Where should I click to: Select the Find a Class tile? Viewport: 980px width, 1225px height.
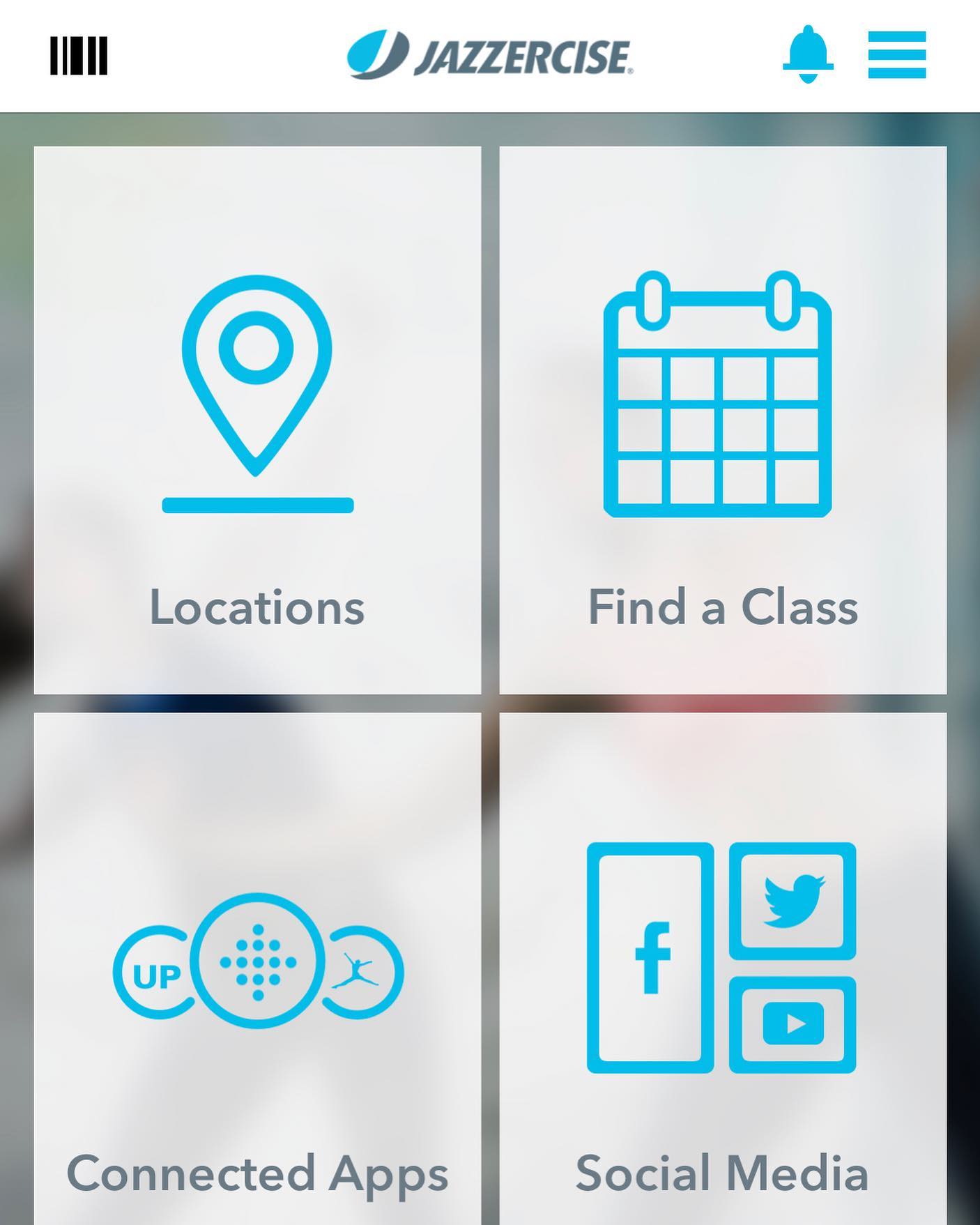pyautogui.click(x=723, y=420)
